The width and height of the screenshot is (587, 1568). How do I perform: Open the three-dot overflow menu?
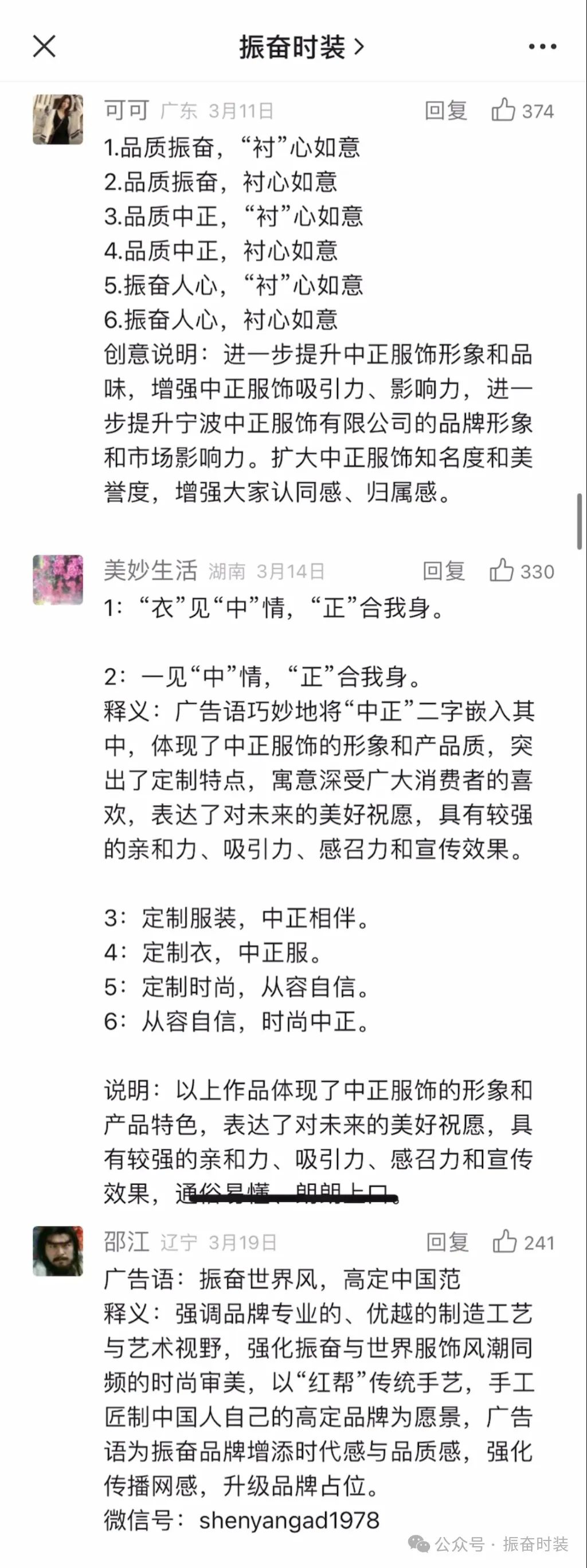click(542, 47)
